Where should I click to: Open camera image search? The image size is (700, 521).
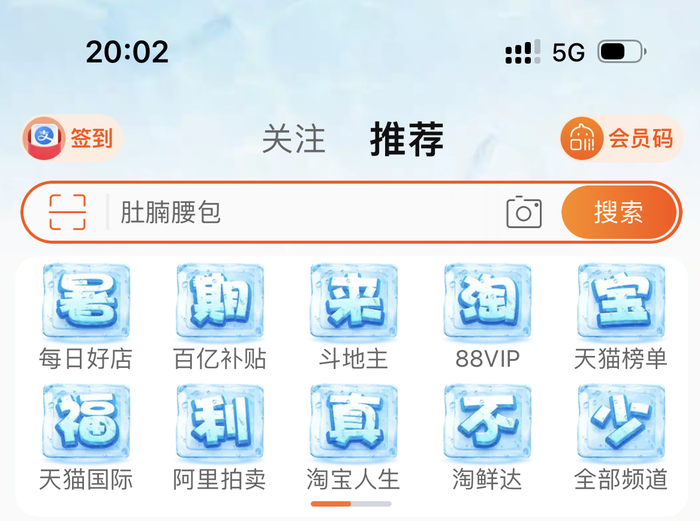[x=524, y=212]
